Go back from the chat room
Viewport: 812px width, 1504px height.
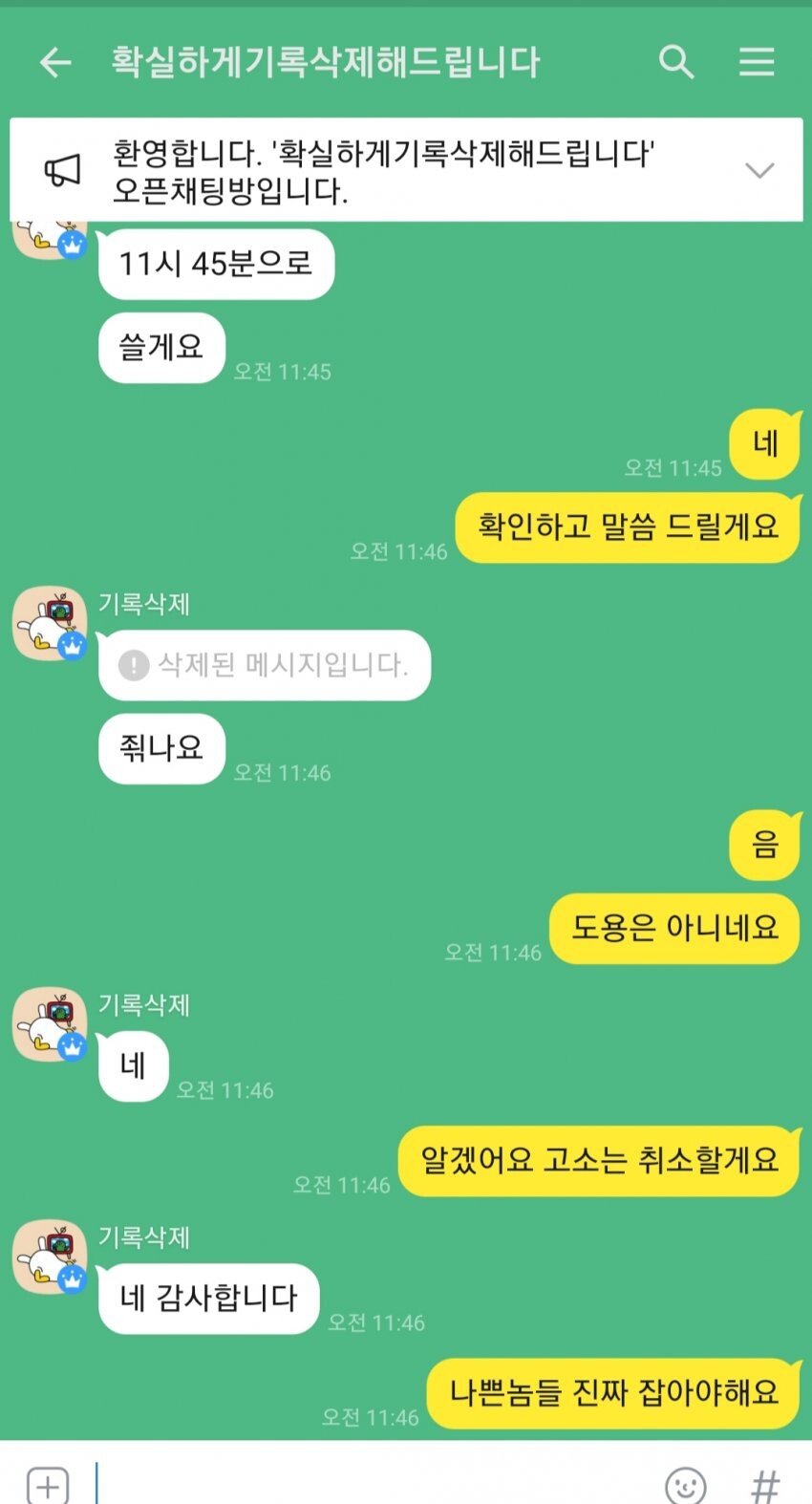pos(55,63)
